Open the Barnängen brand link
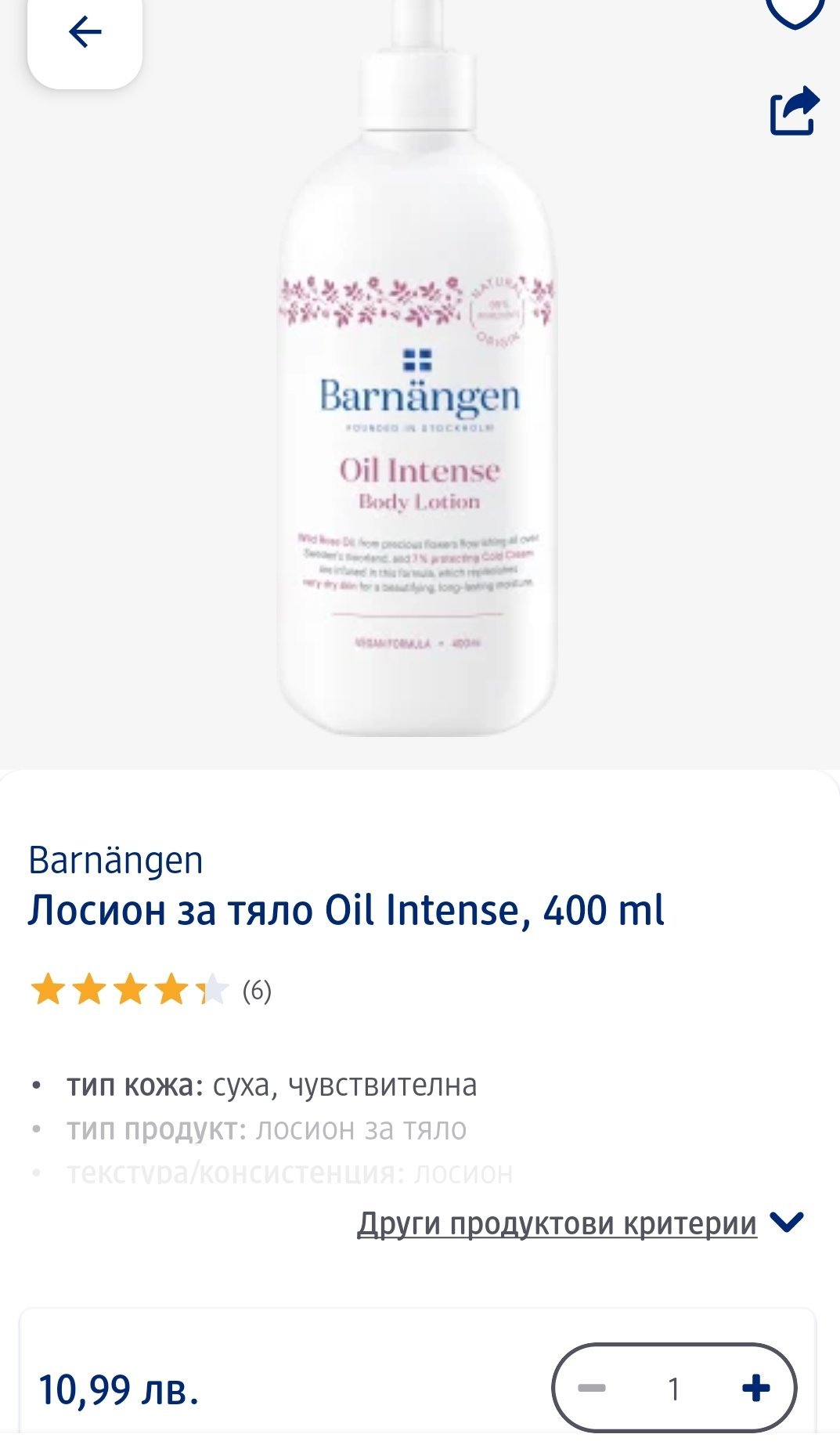Viewport: 840px width, 1445px height. (x=116, y=860)
